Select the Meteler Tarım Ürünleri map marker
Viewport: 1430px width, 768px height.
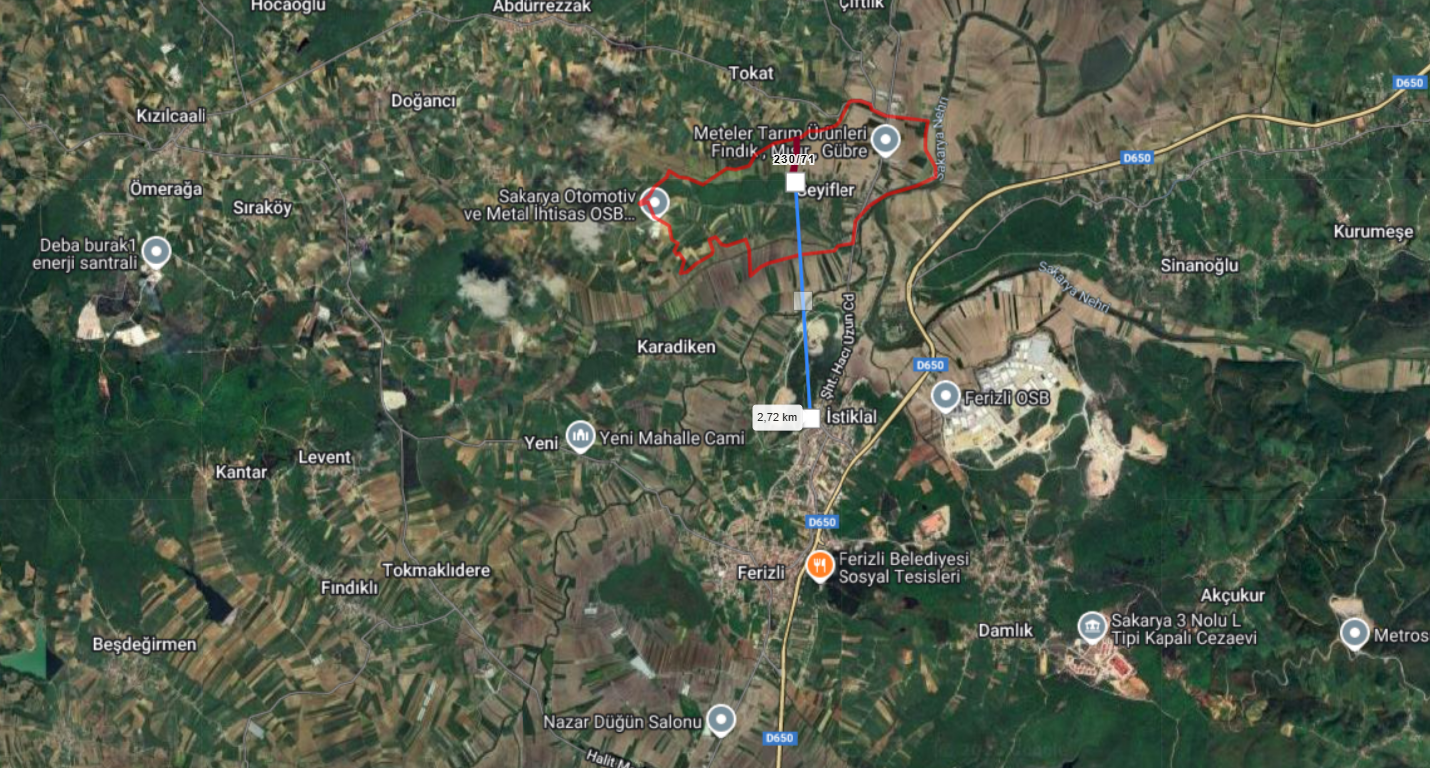tap(885, 140)
